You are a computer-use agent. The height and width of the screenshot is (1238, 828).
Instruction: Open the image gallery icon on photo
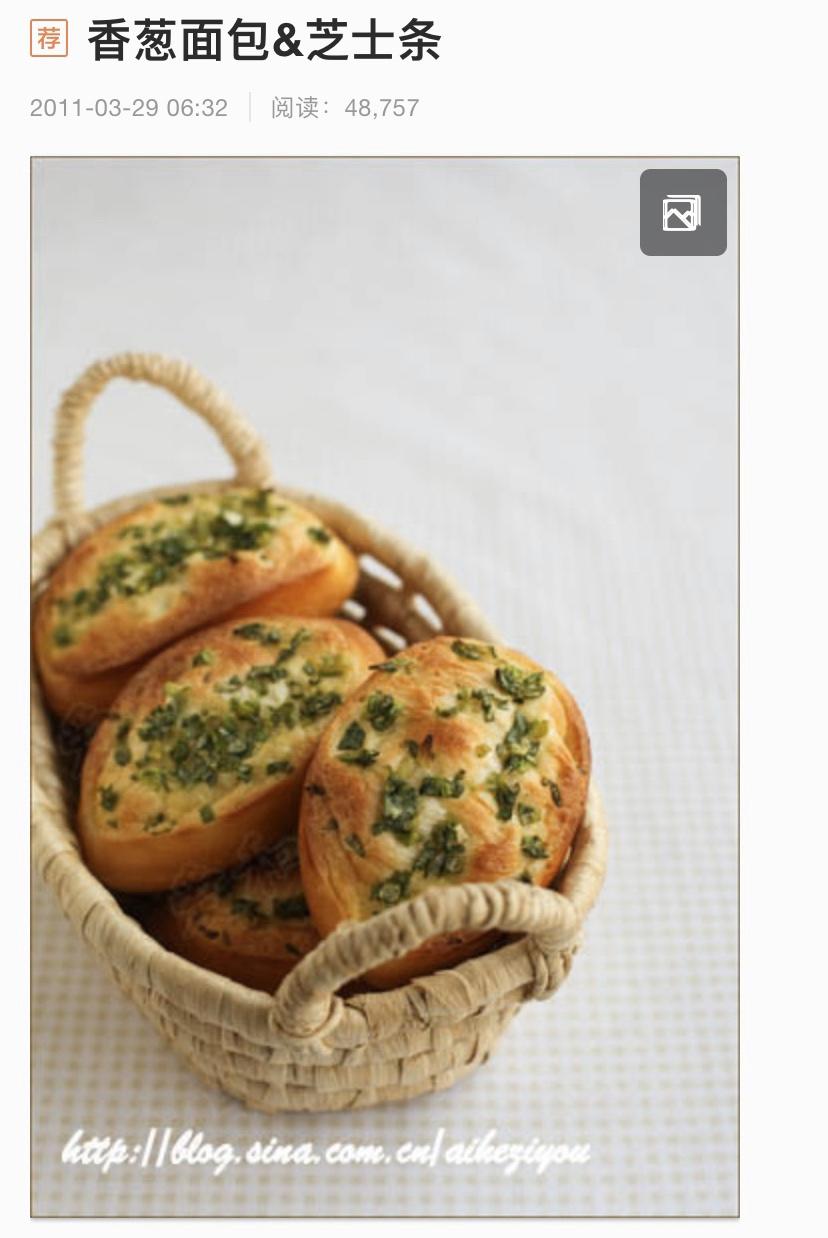click(x=683, y=212)
